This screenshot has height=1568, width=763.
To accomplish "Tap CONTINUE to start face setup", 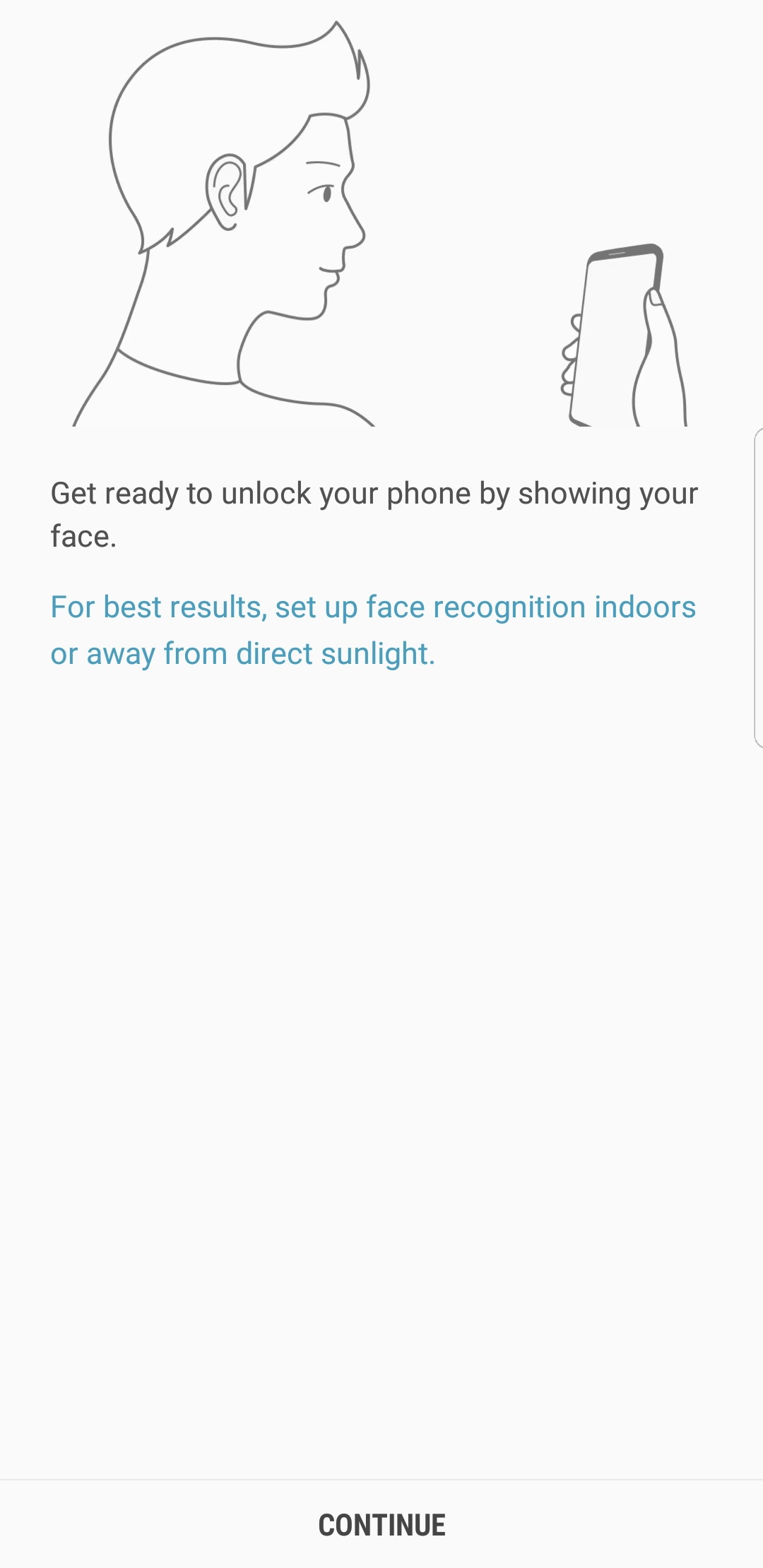I will [381, 1525].
